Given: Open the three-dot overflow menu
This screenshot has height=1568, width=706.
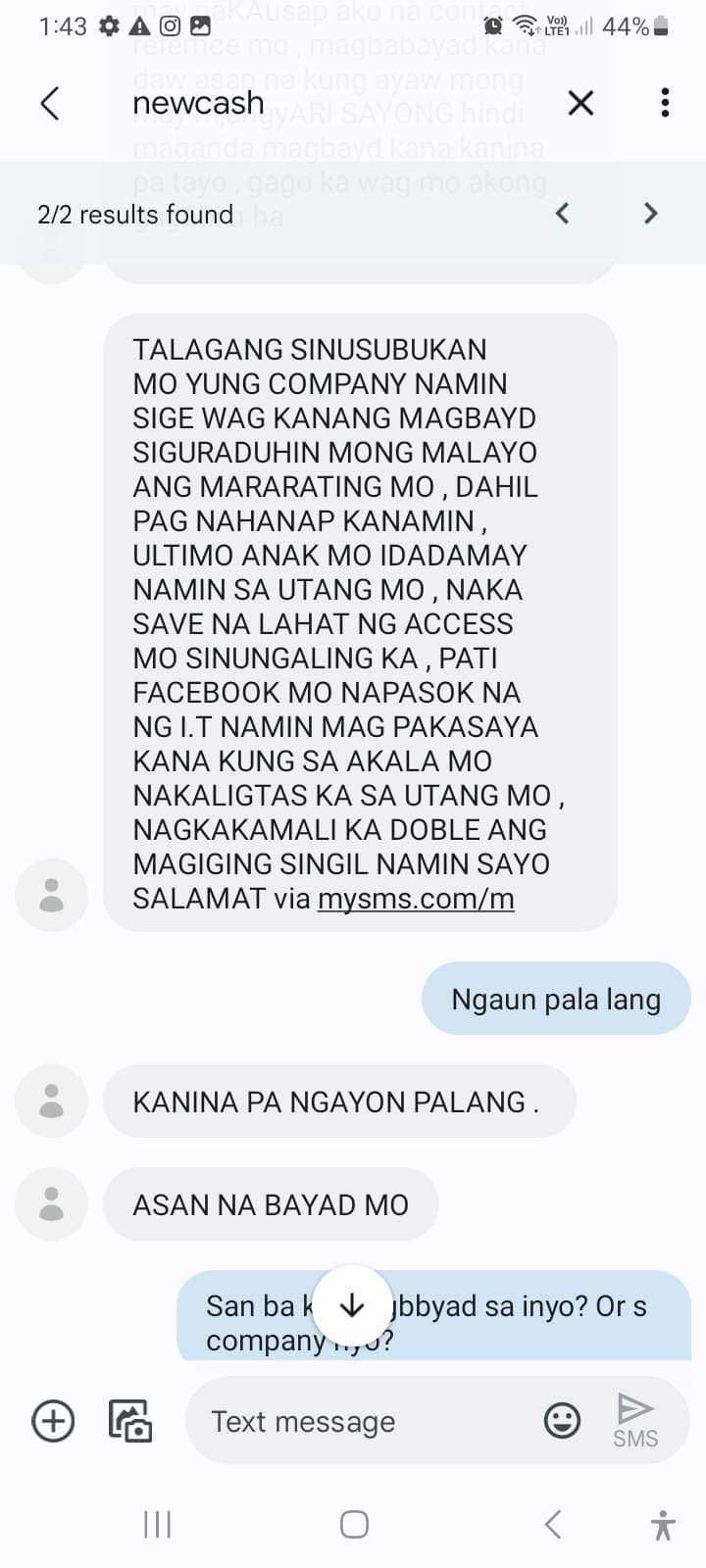Looking at the screenshot, I should (x=665, y=103).
